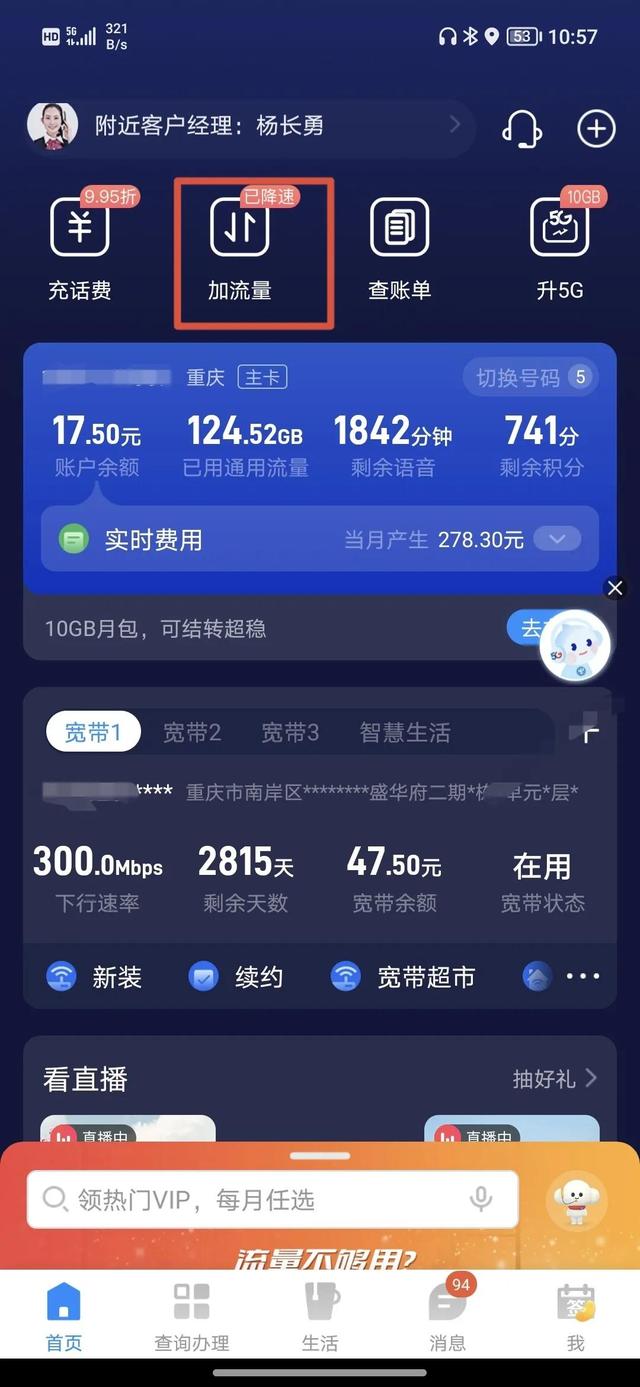Dismiss the floating mascot assistant
Image resolution: width=640 pixels, height=1387 pixels.
[x=615, y=588]
